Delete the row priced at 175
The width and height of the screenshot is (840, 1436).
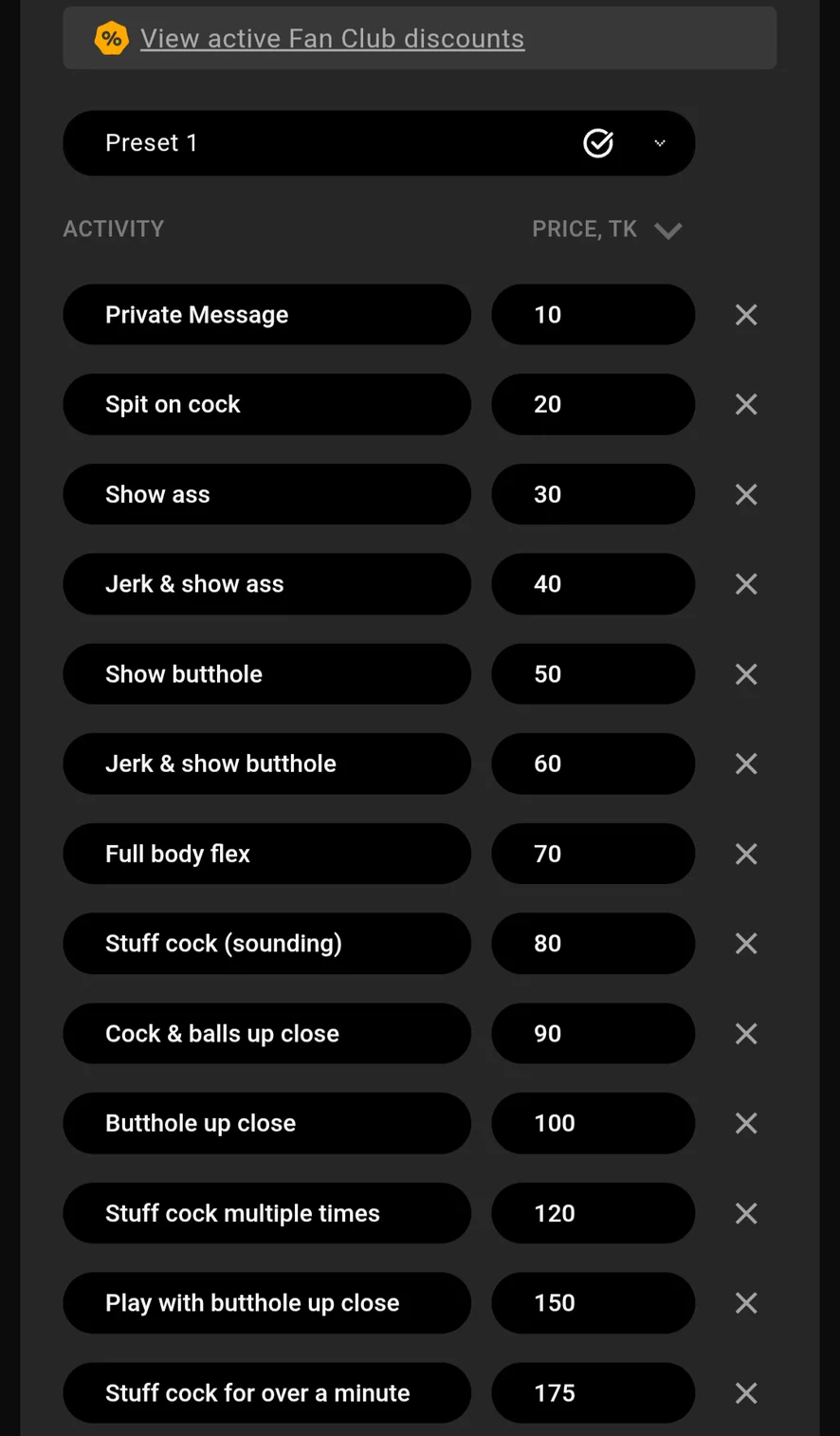click(x=746, y=1393)
